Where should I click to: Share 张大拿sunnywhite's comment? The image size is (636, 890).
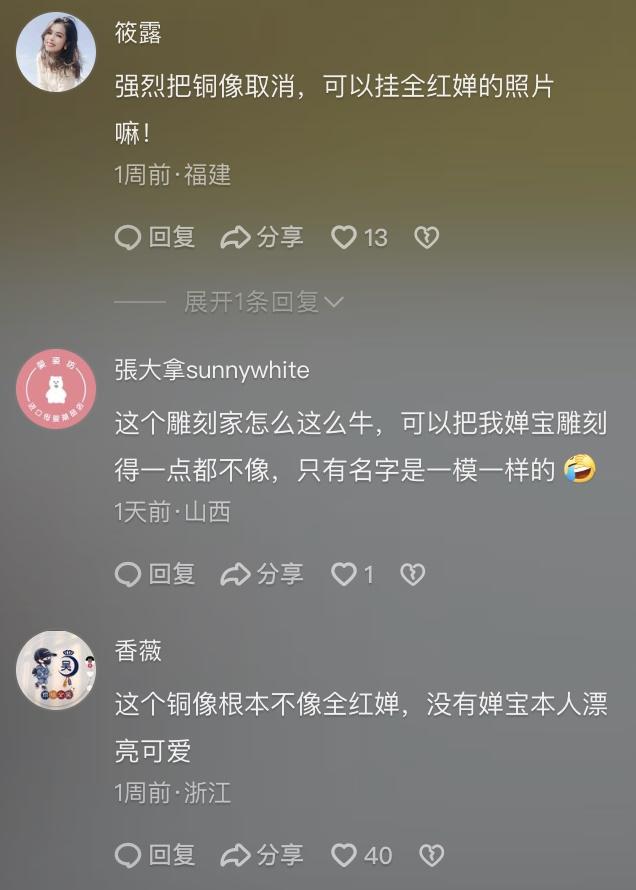click(x=262, y=574)
